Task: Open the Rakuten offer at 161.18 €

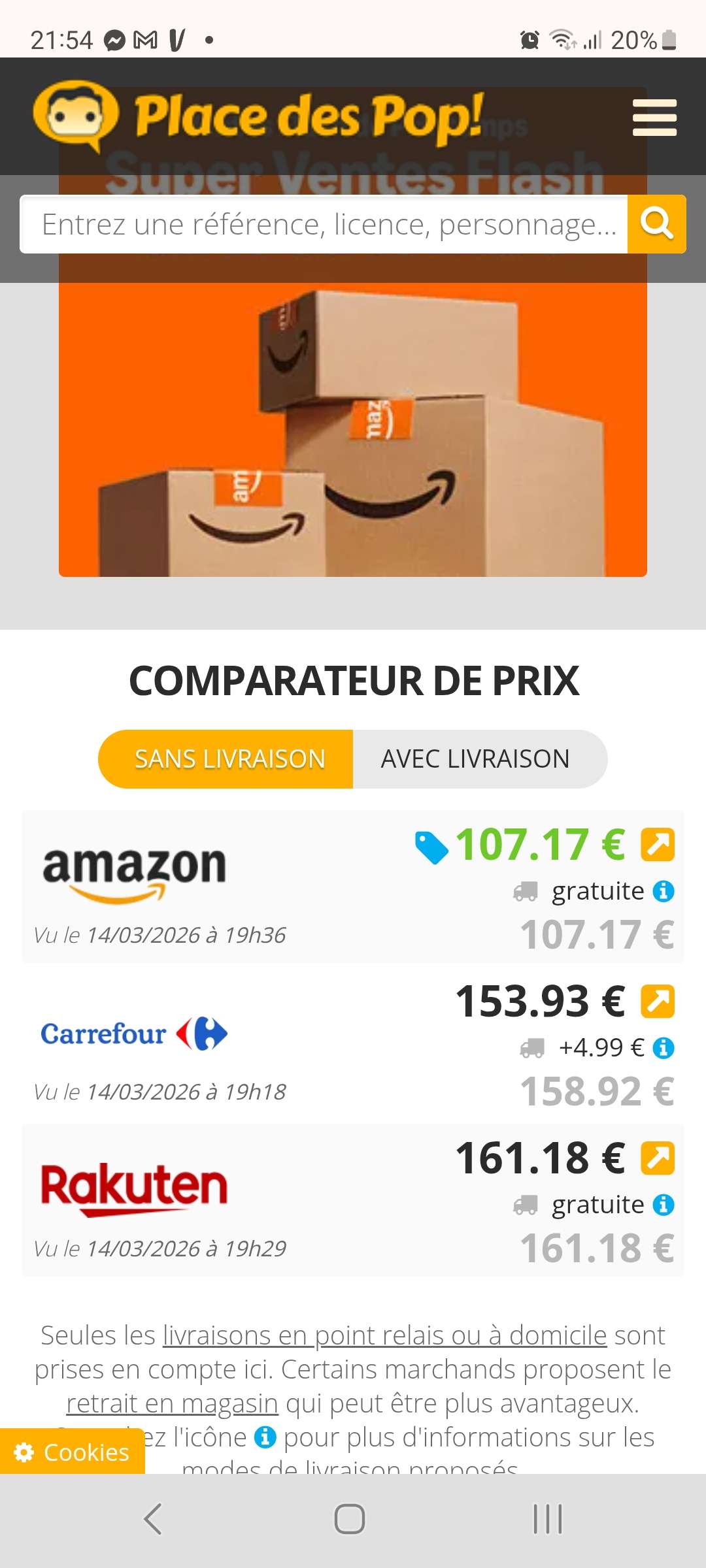Action: coord(657,1158)
